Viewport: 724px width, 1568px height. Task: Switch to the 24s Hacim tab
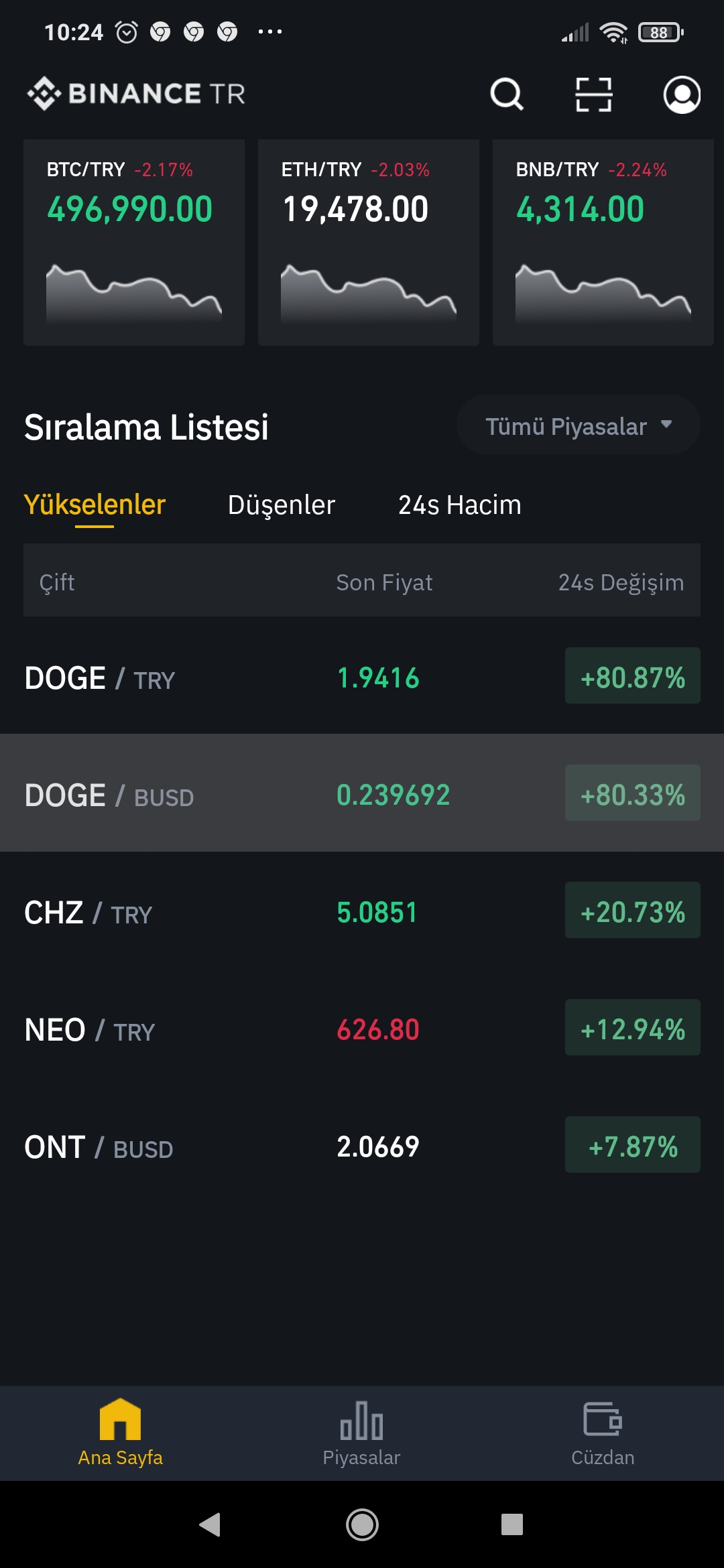pyautogui.click(x=460, y=505)
